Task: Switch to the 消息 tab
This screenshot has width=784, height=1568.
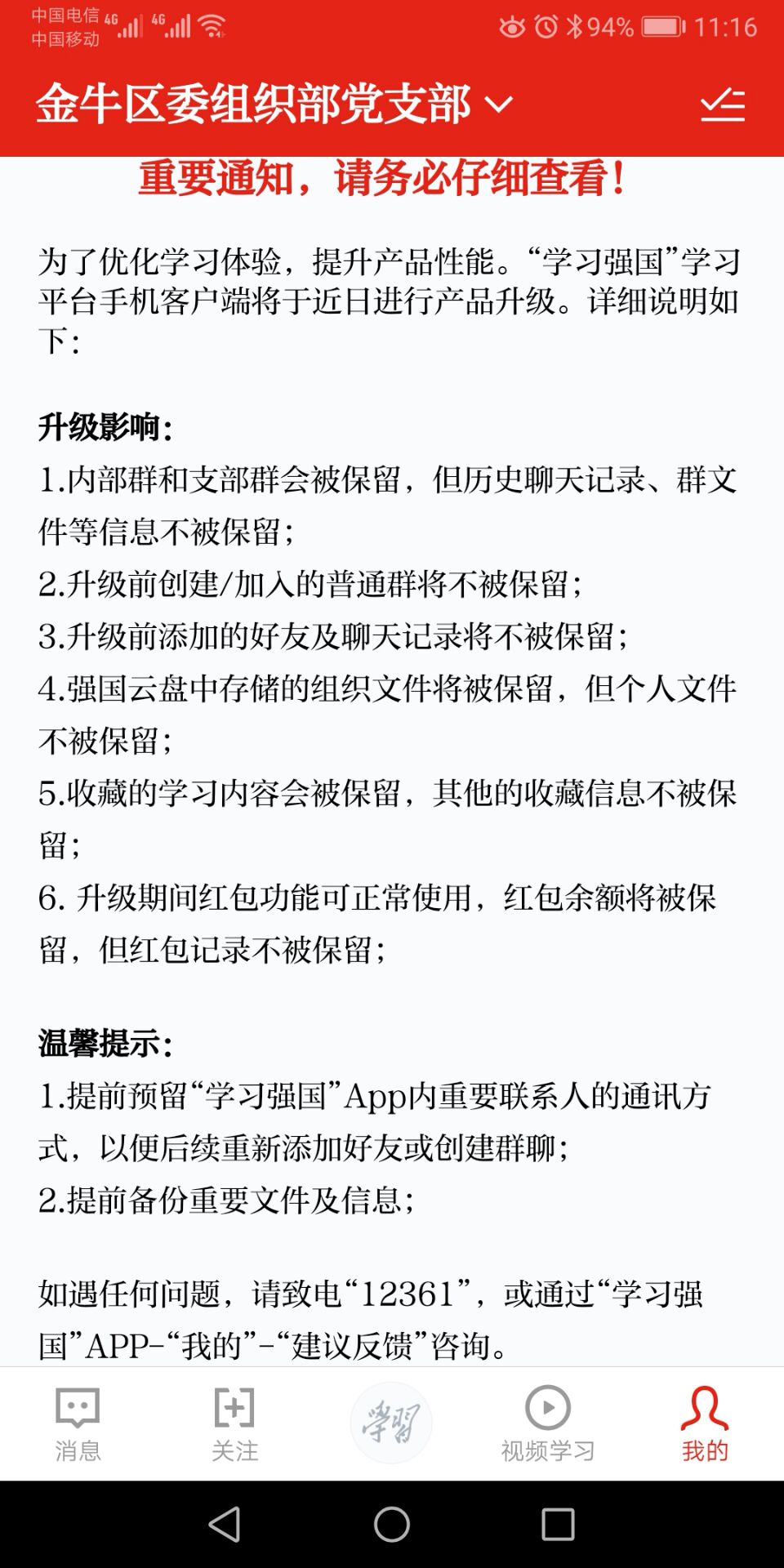Action: 78,1424
